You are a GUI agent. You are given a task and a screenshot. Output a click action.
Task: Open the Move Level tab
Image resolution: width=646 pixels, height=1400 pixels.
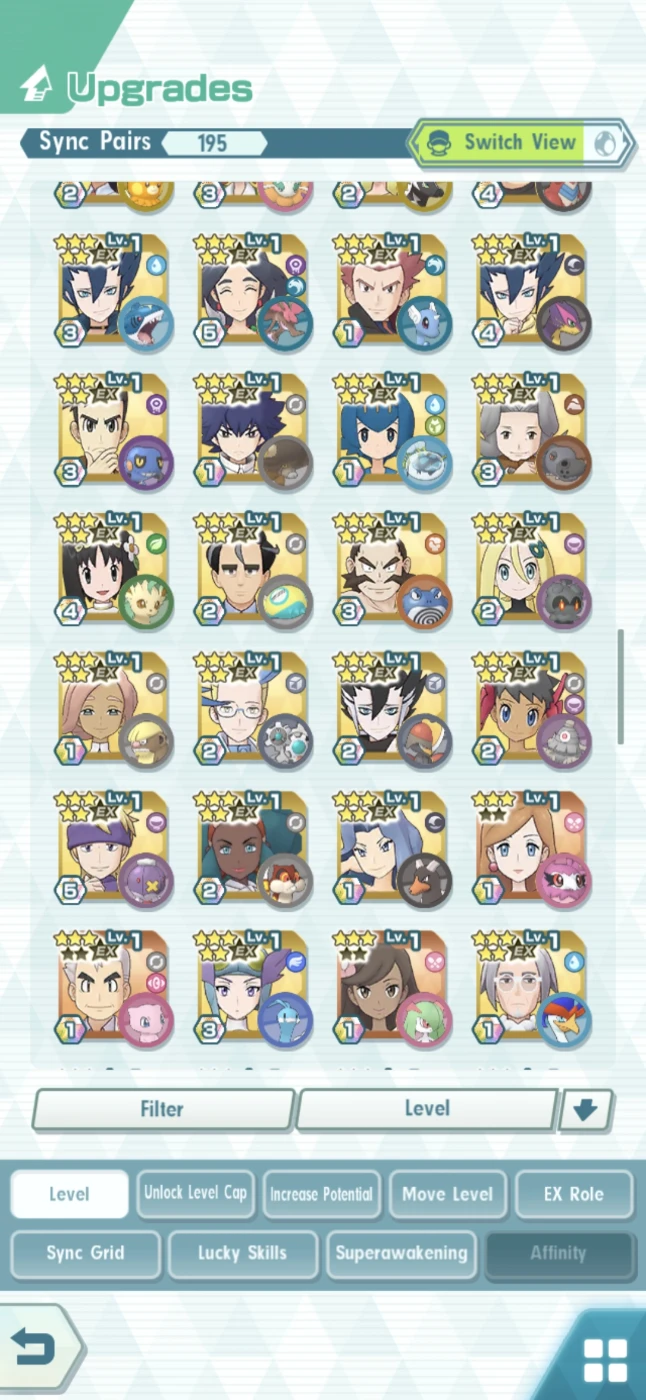coord(447,1194)
